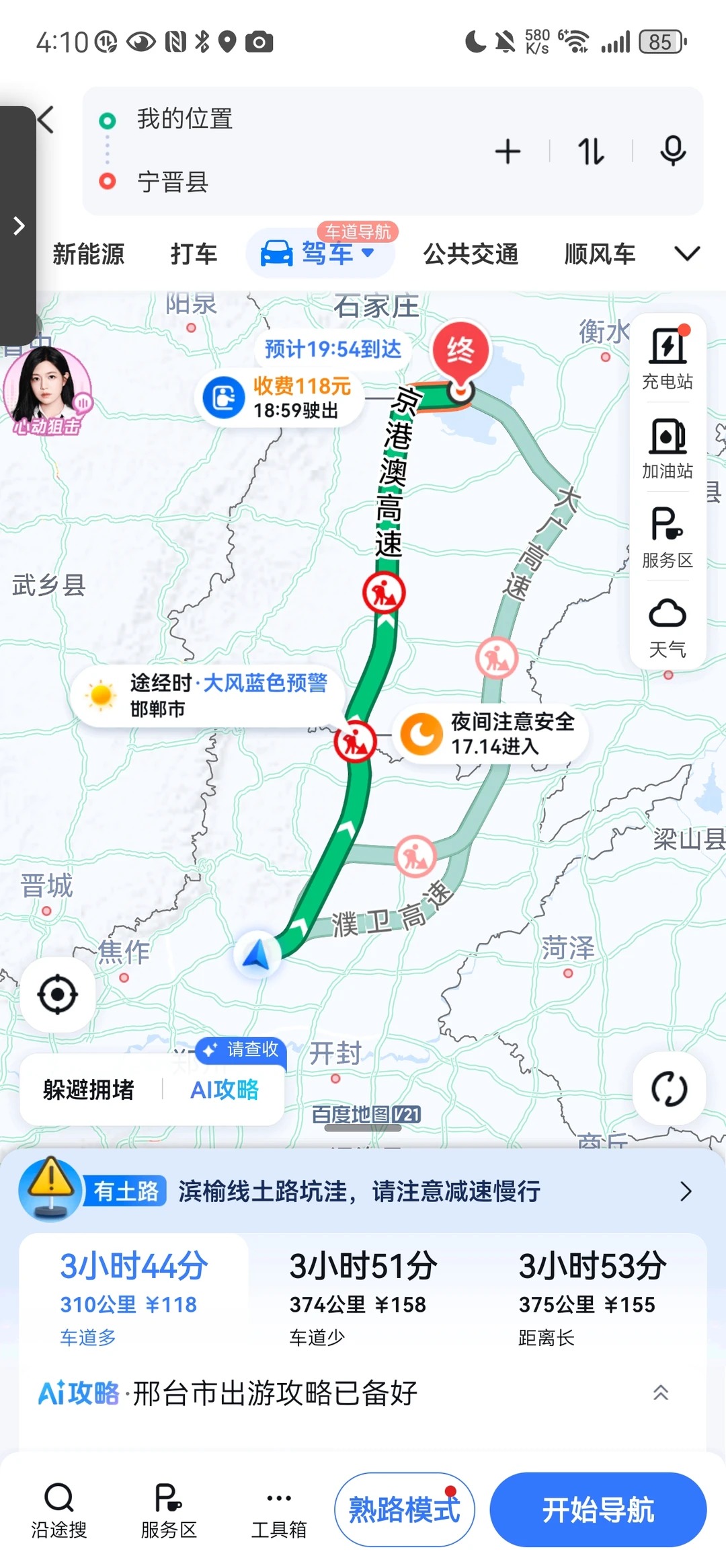726x1568 pixels.
Task: Refresh the route results
Action: coord(669,1088)
